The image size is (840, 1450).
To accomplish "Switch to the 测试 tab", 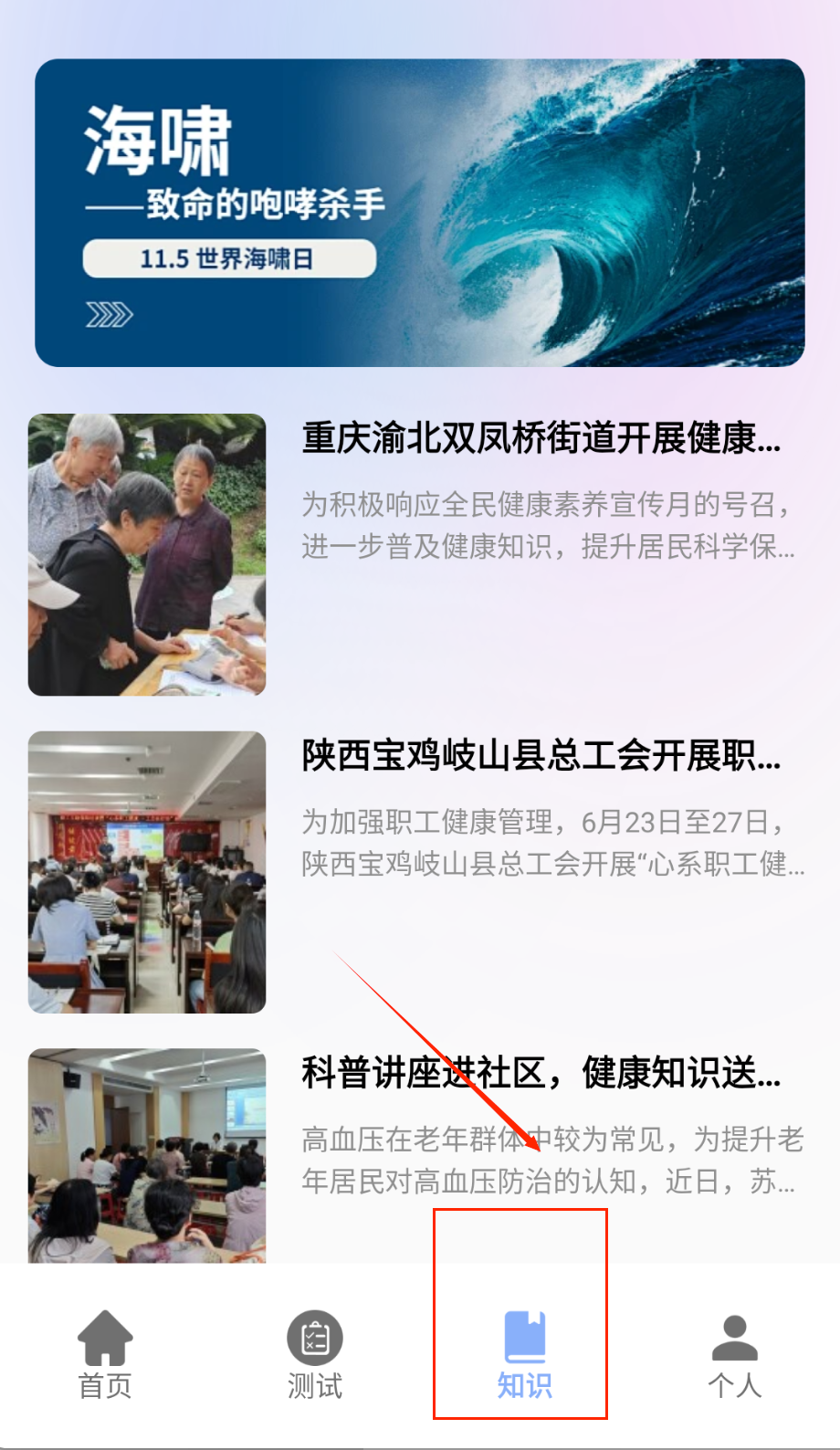I will [315, 1355].
